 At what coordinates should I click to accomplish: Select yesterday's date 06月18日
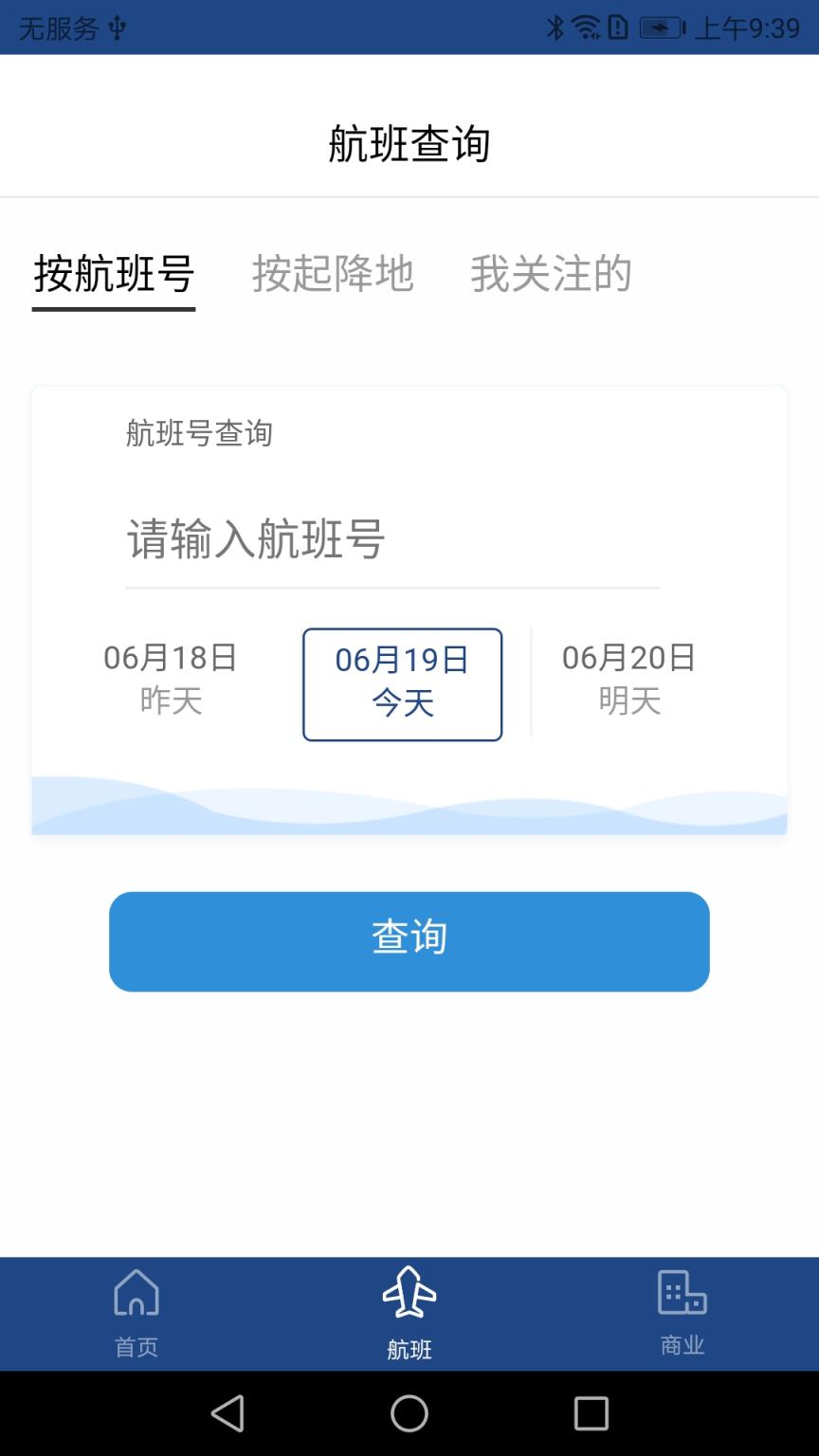pyautogui.click(x=171, y=678)
